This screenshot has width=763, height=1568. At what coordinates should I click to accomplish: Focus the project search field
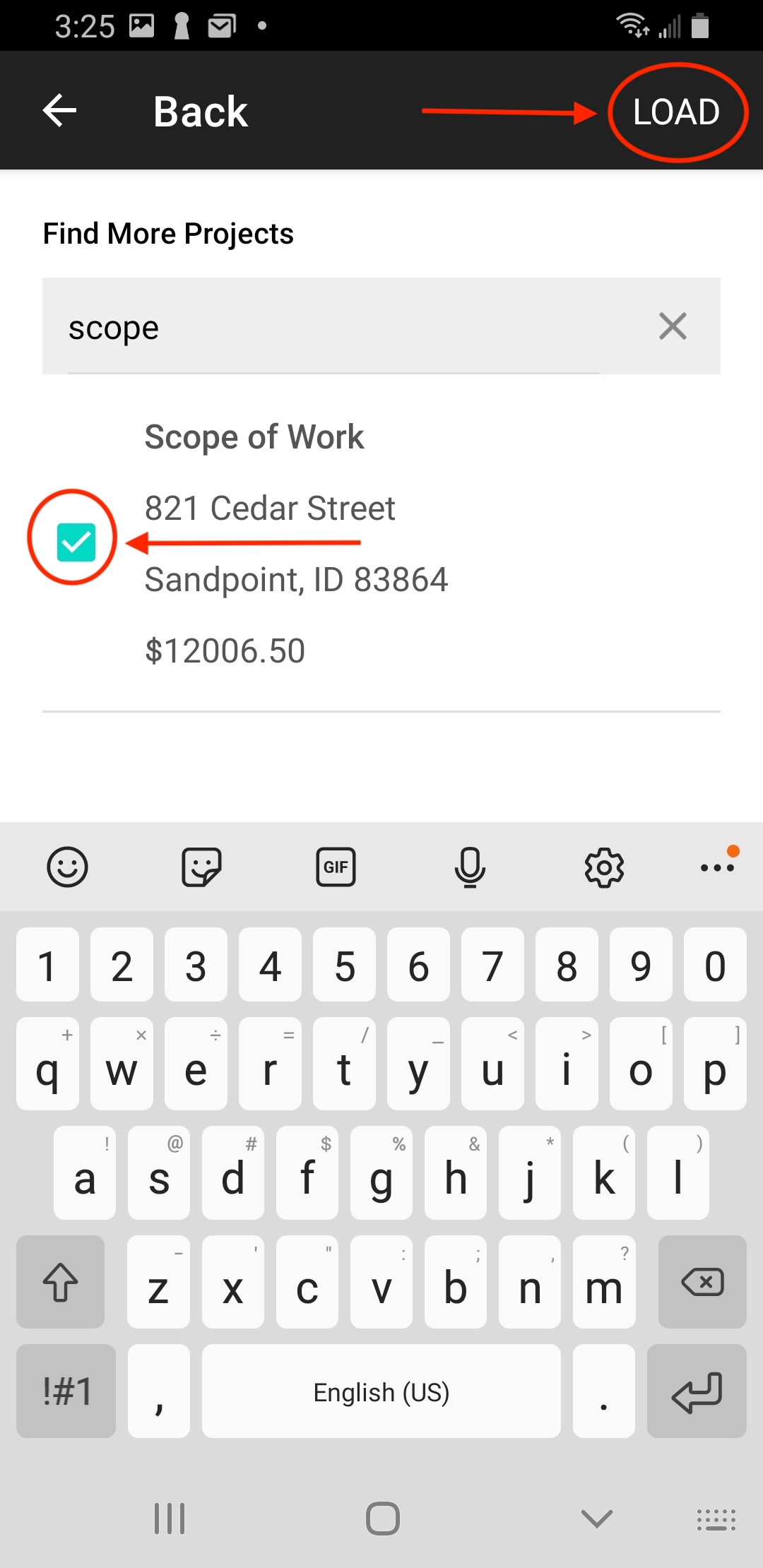[x=332, y=327]
